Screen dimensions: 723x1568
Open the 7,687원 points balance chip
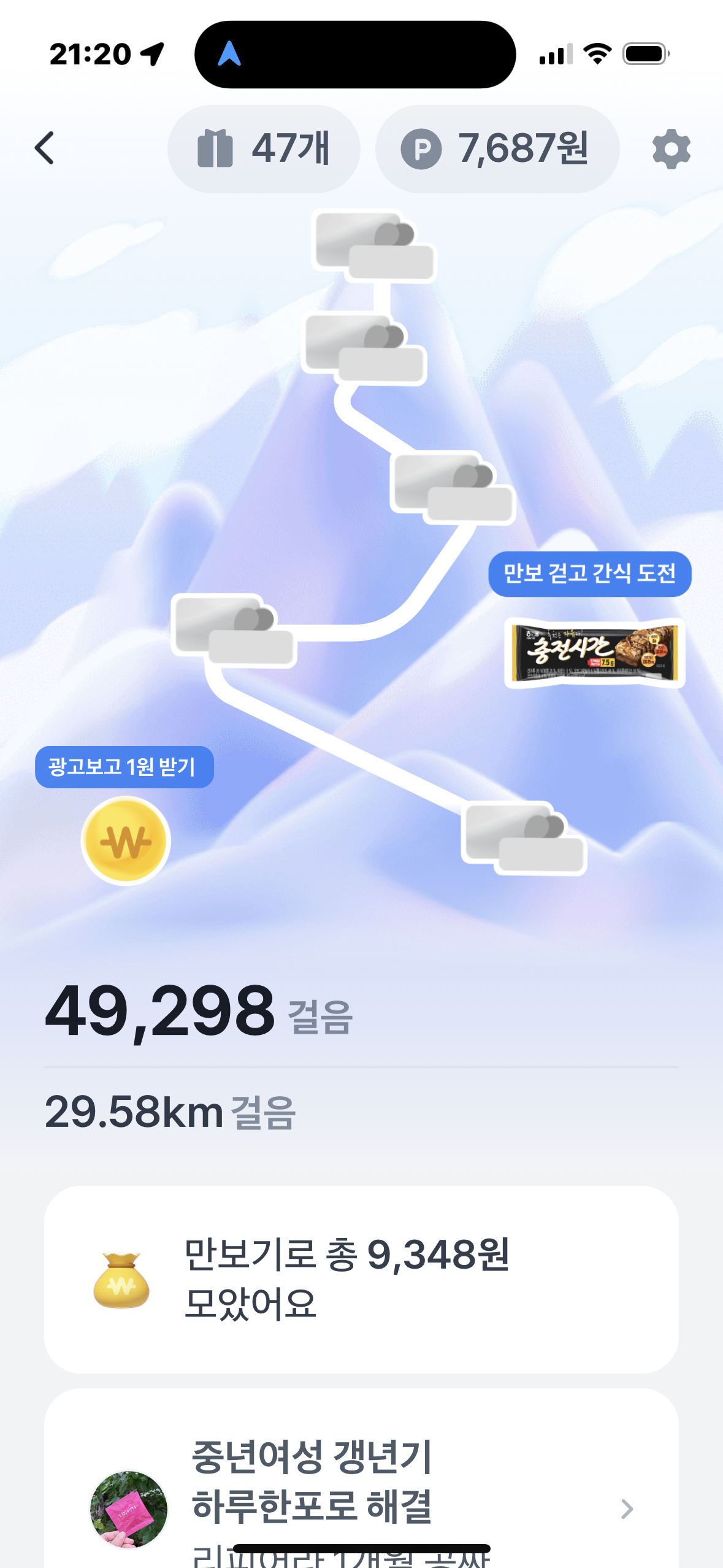tap(497, 148)
